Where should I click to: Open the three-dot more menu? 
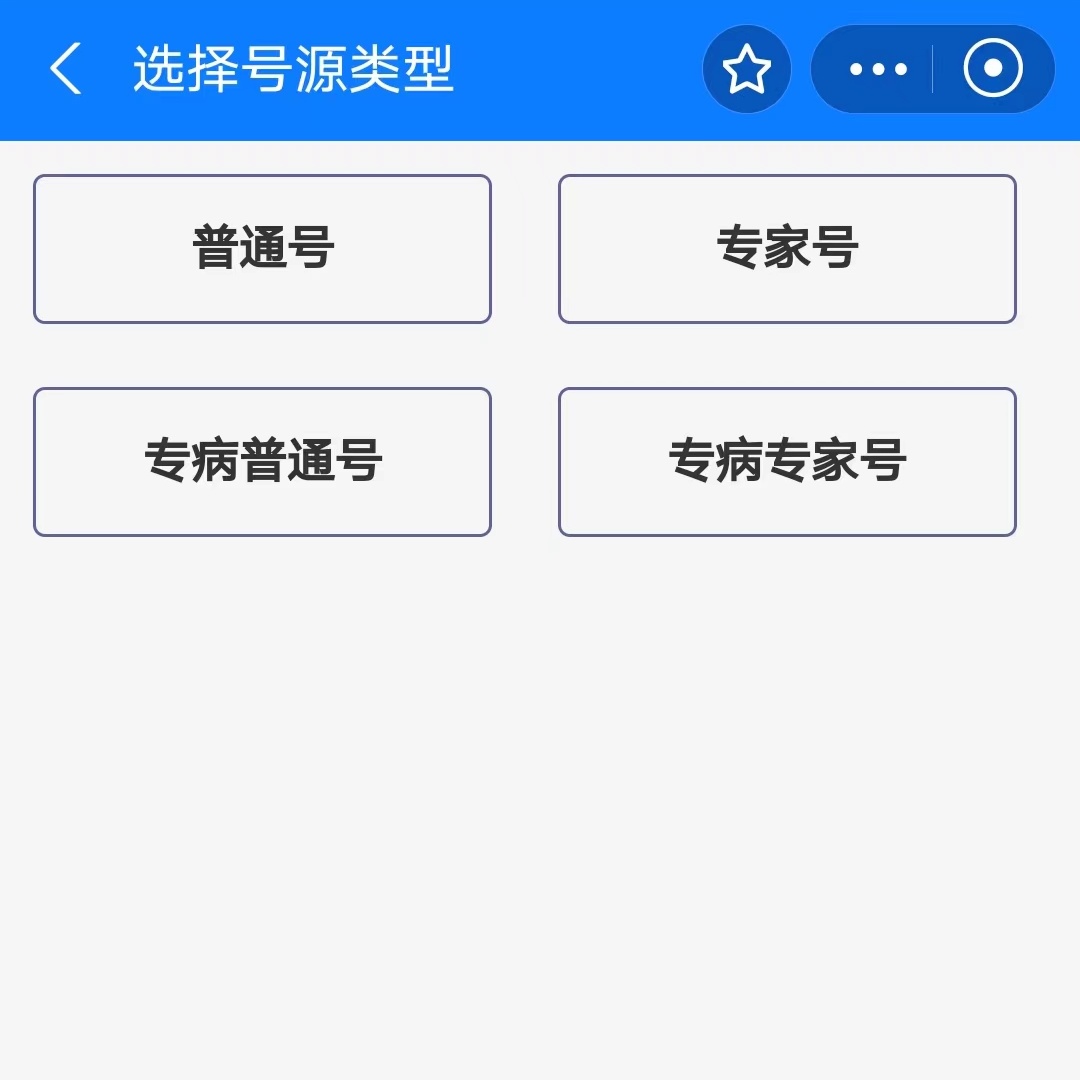click(x=878, y=70)
